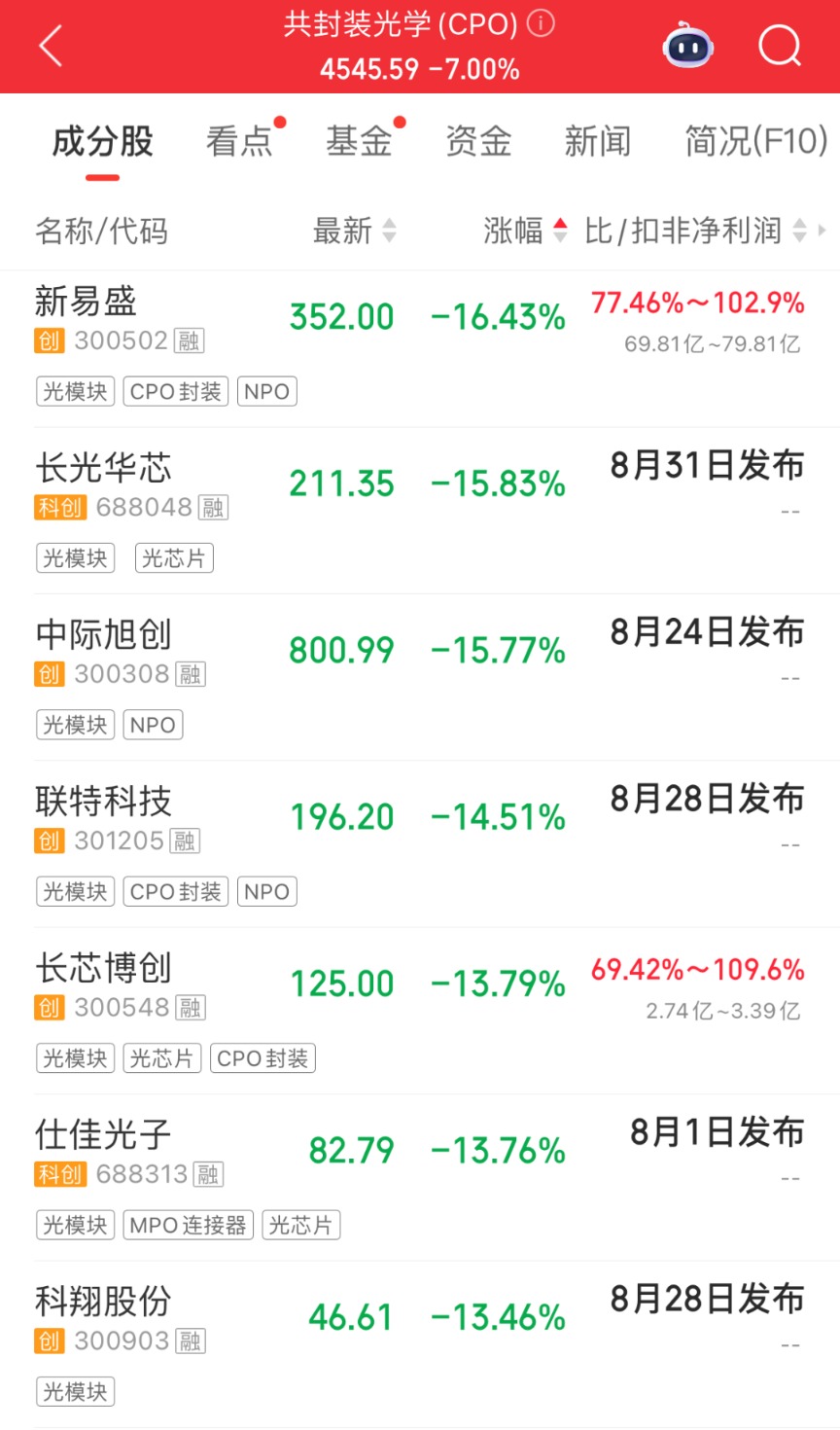Select the MPO连接器 tag under 仕佳光子
The height and width of the screenshot is (1430, 840).
[x=189, y=1225]
